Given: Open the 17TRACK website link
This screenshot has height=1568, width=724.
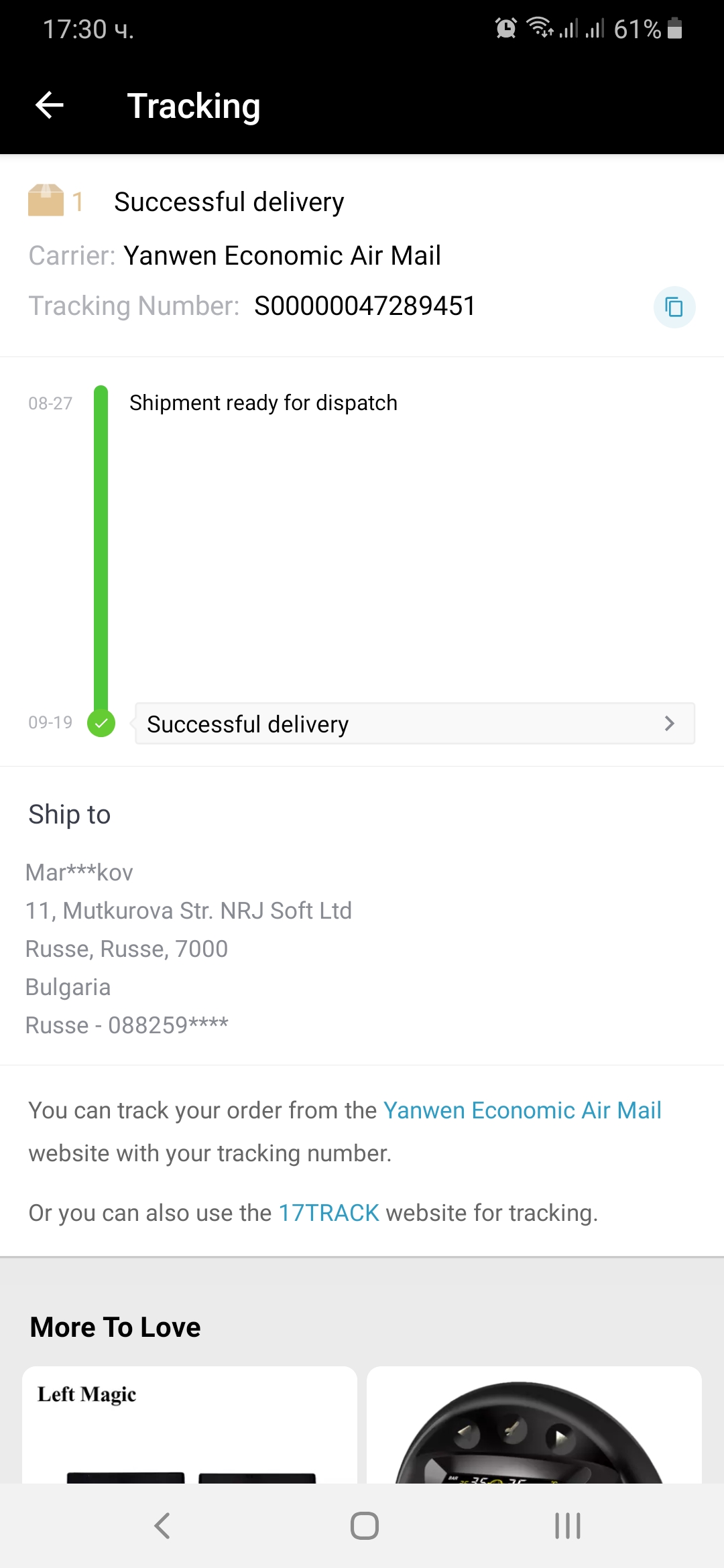Looking at the screenshot, I should pos(328,1213).
